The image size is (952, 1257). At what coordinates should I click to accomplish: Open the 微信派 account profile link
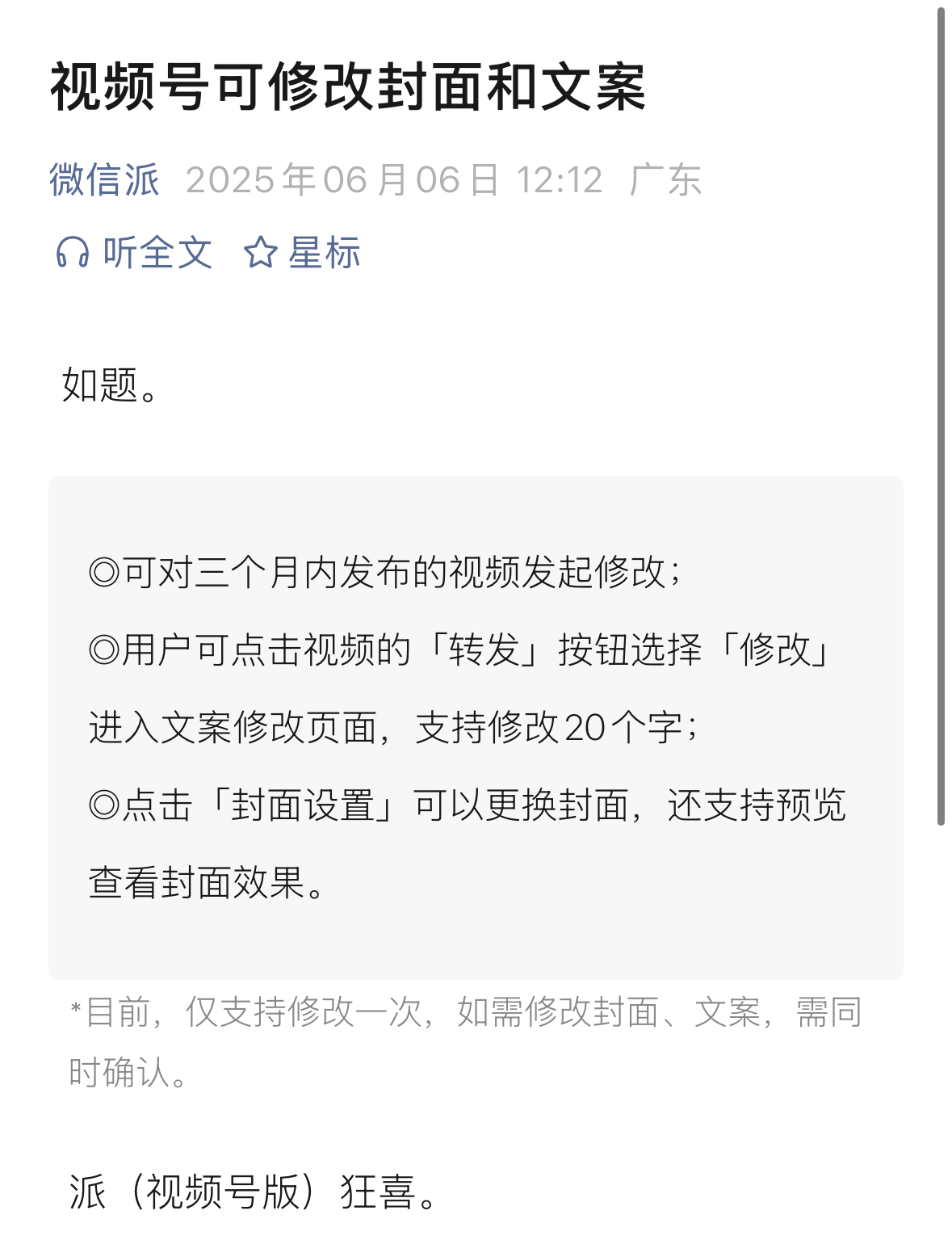pyautogui.click(x=104, y=179)
